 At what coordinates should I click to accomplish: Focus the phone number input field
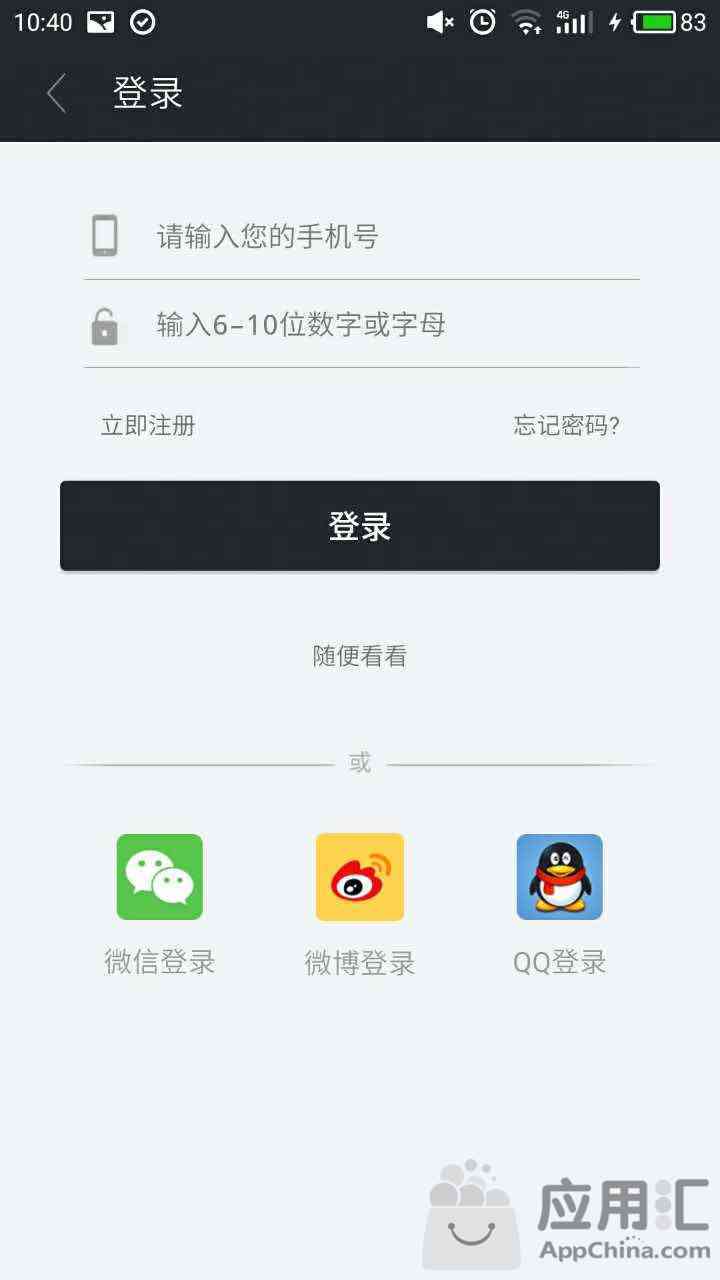point(380,237)
